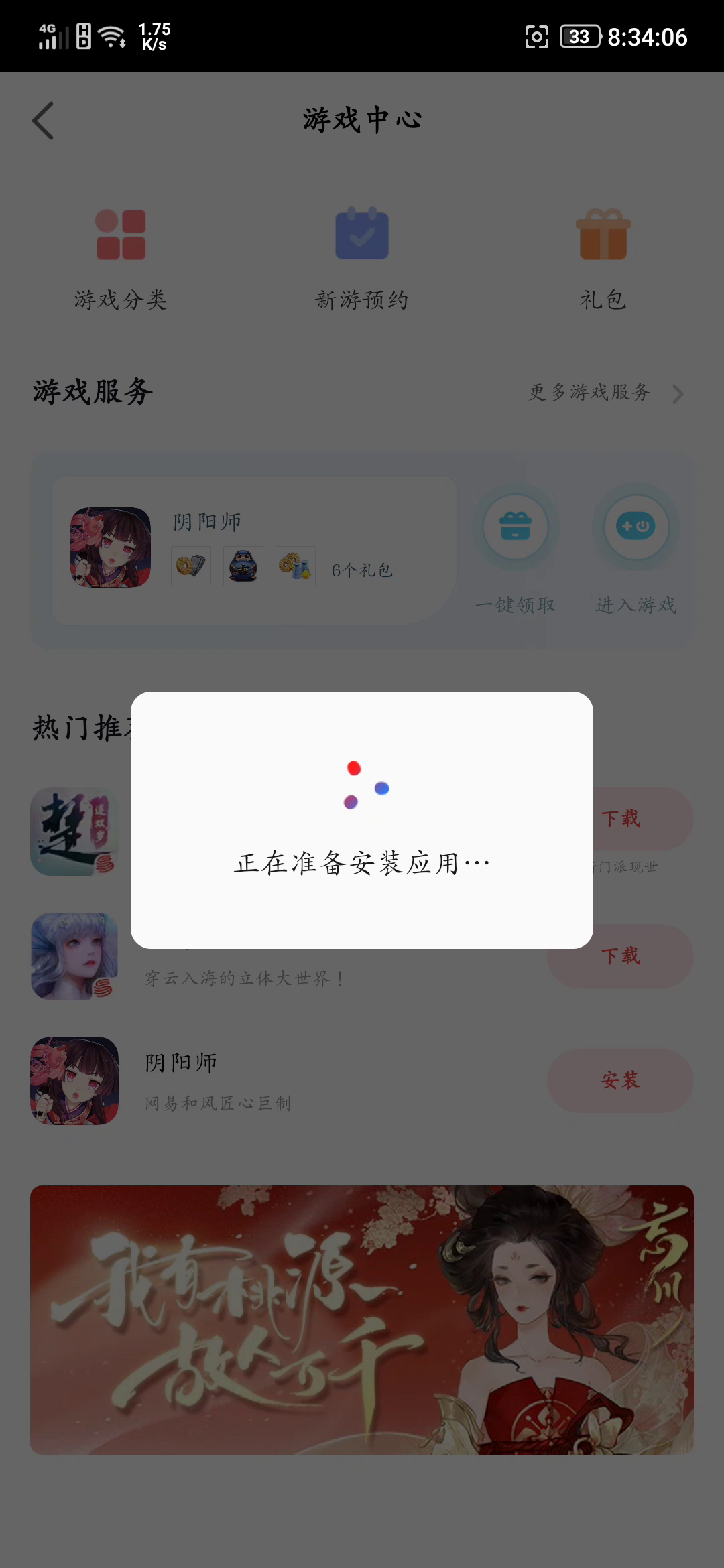
Task: Open 游戏分类 categories
Action: (x=121, y=258)
